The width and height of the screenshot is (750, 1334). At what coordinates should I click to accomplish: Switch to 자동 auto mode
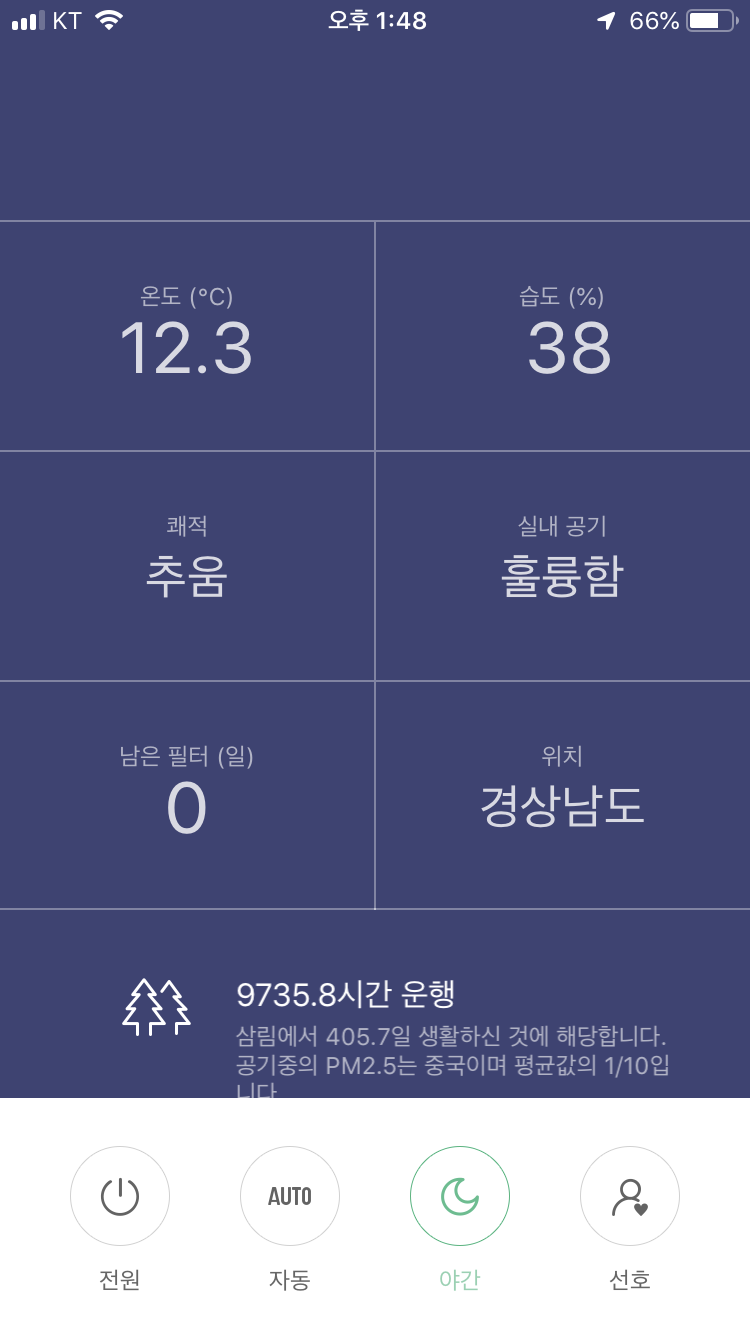pos(290,1196)
